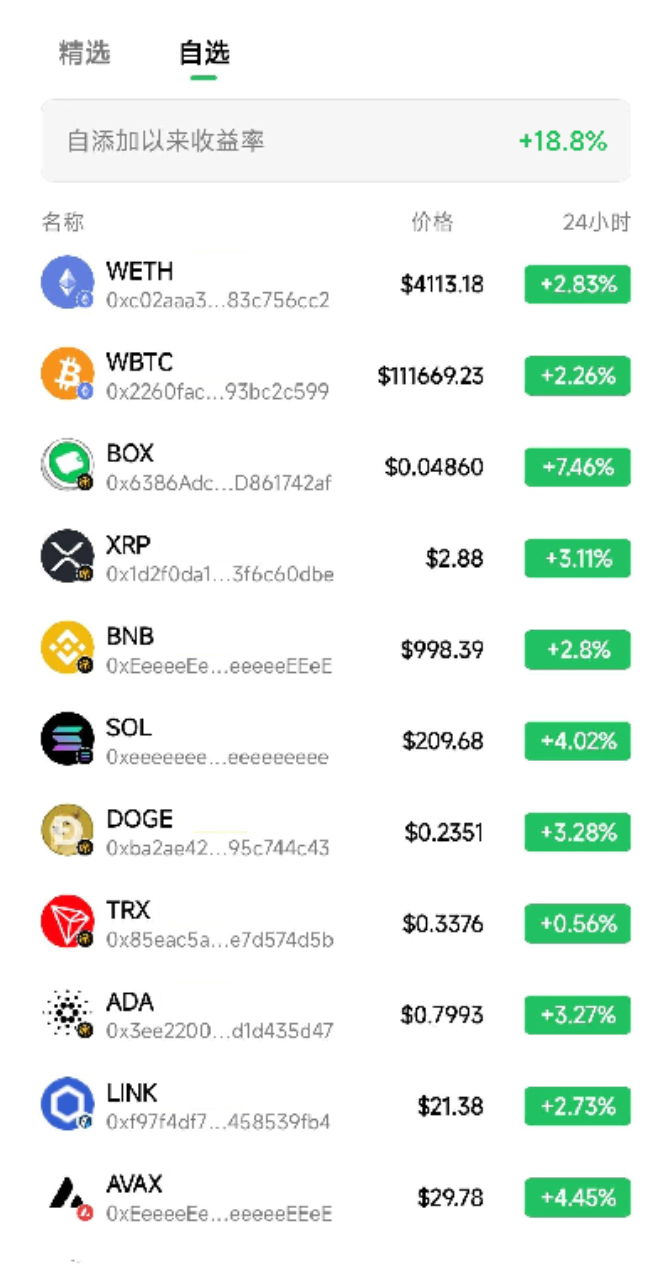The image size is (672, 1280).
Task: View the AVAX token row
Action: click(x=336, y=1197)
